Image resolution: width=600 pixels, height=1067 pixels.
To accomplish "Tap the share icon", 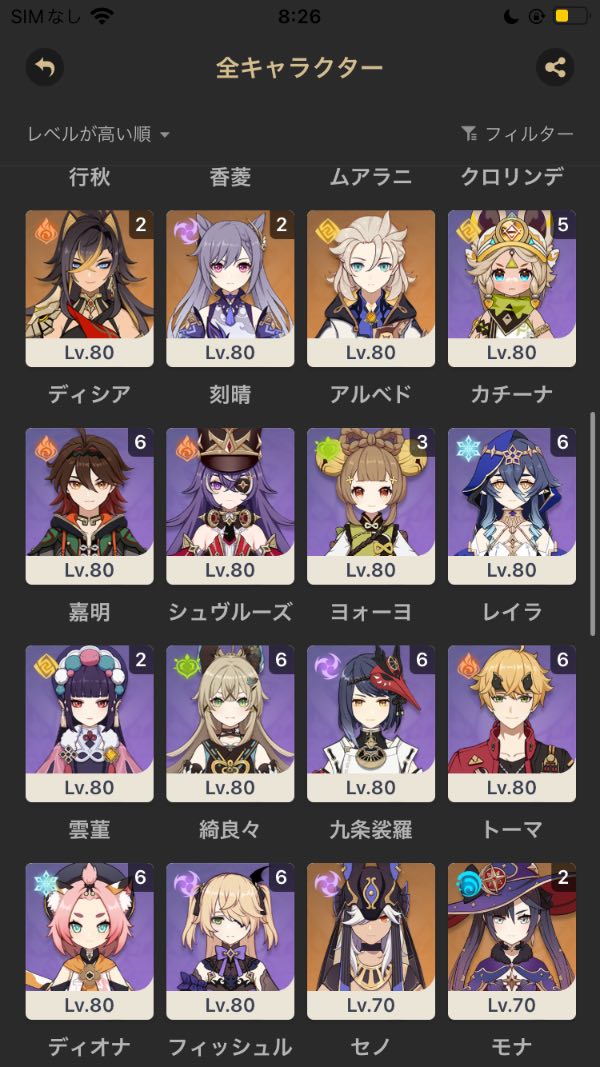I will [555, 68].
